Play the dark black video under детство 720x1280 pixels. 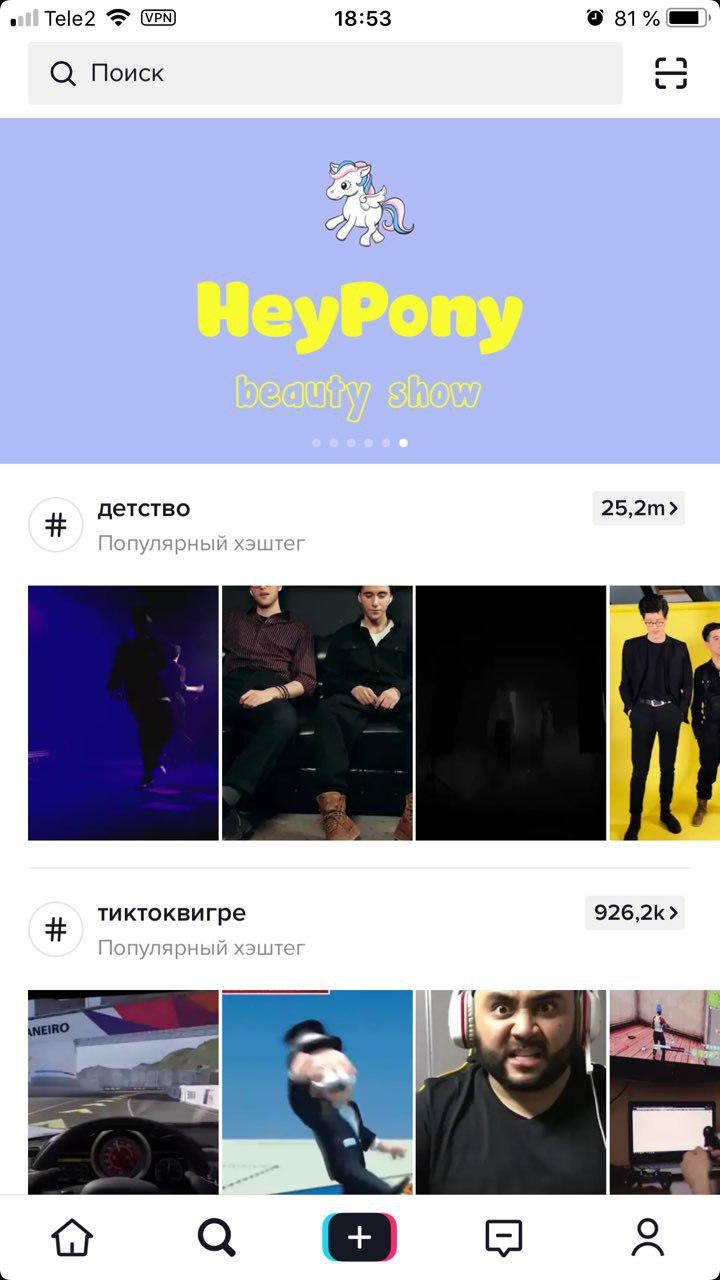point(511,712)
